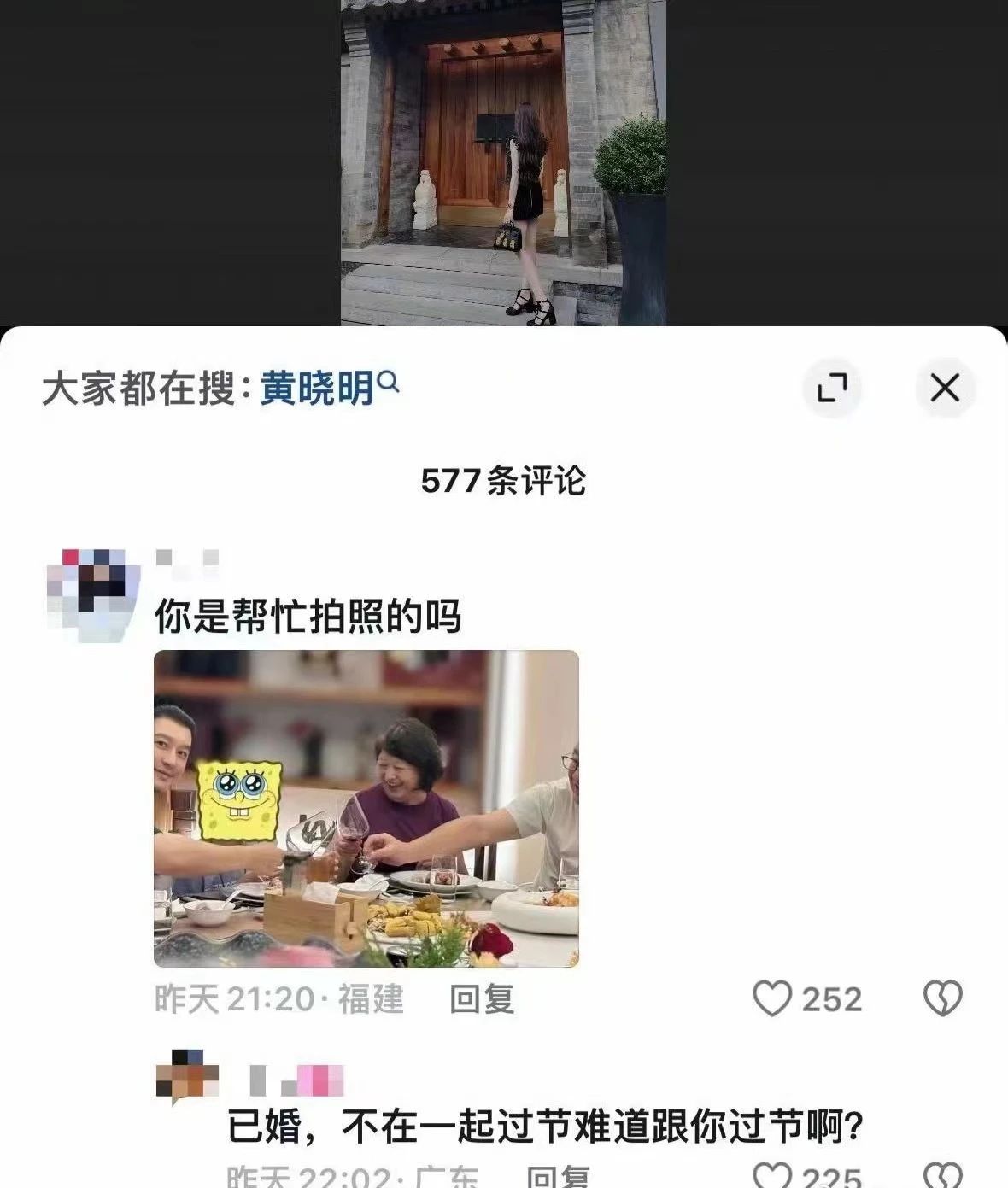Expand comments panel to full screen
1008x1188 pixels.
point(832,389)
